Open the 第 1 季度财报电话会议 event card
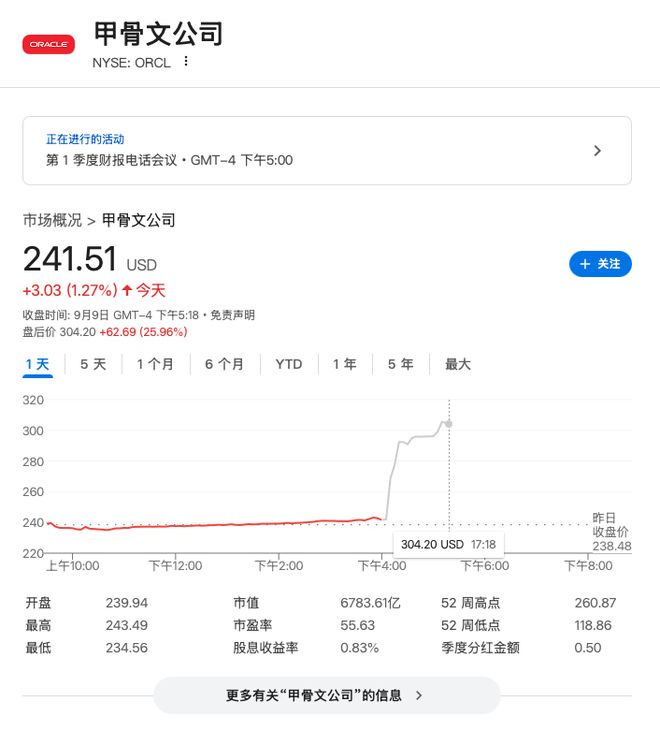The height and width of the screenshot is (731, 660). pyautogui.click(x=327, y=150)
